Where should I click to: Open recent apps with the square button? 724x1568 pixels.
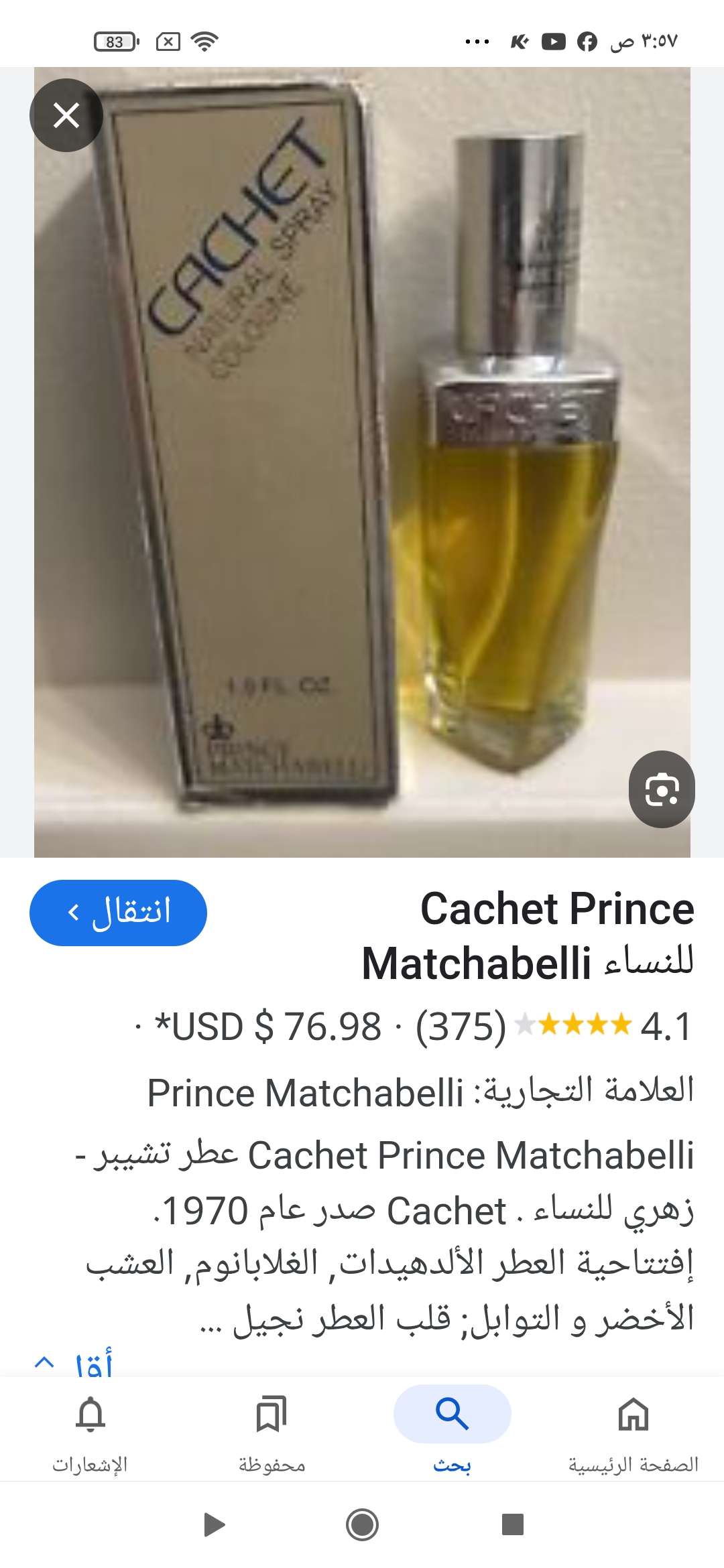[x=513, y=1524]
